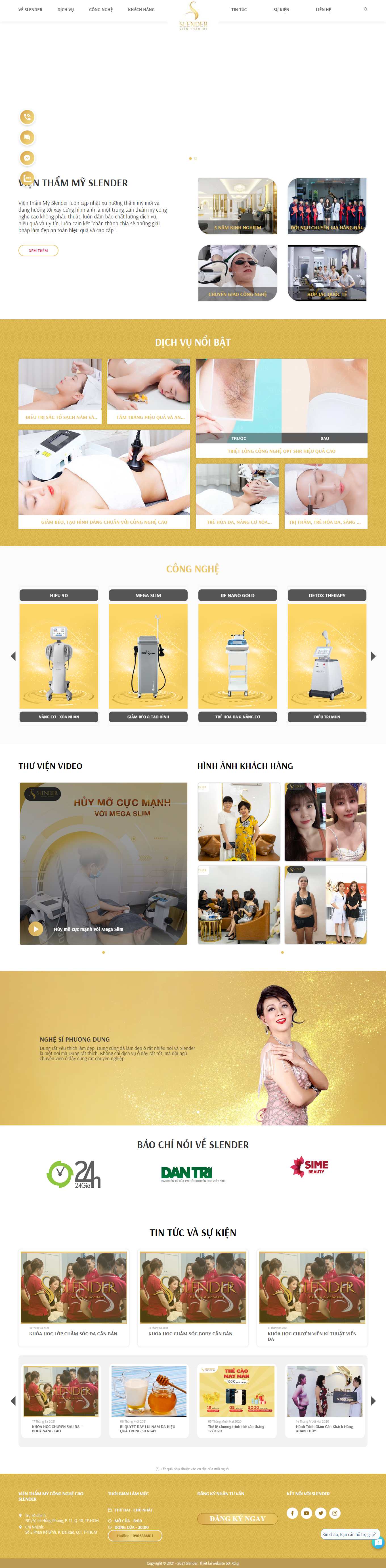Open the Dịch vụ menu item
Viewport: 386px width, 1568px height.
66,10
